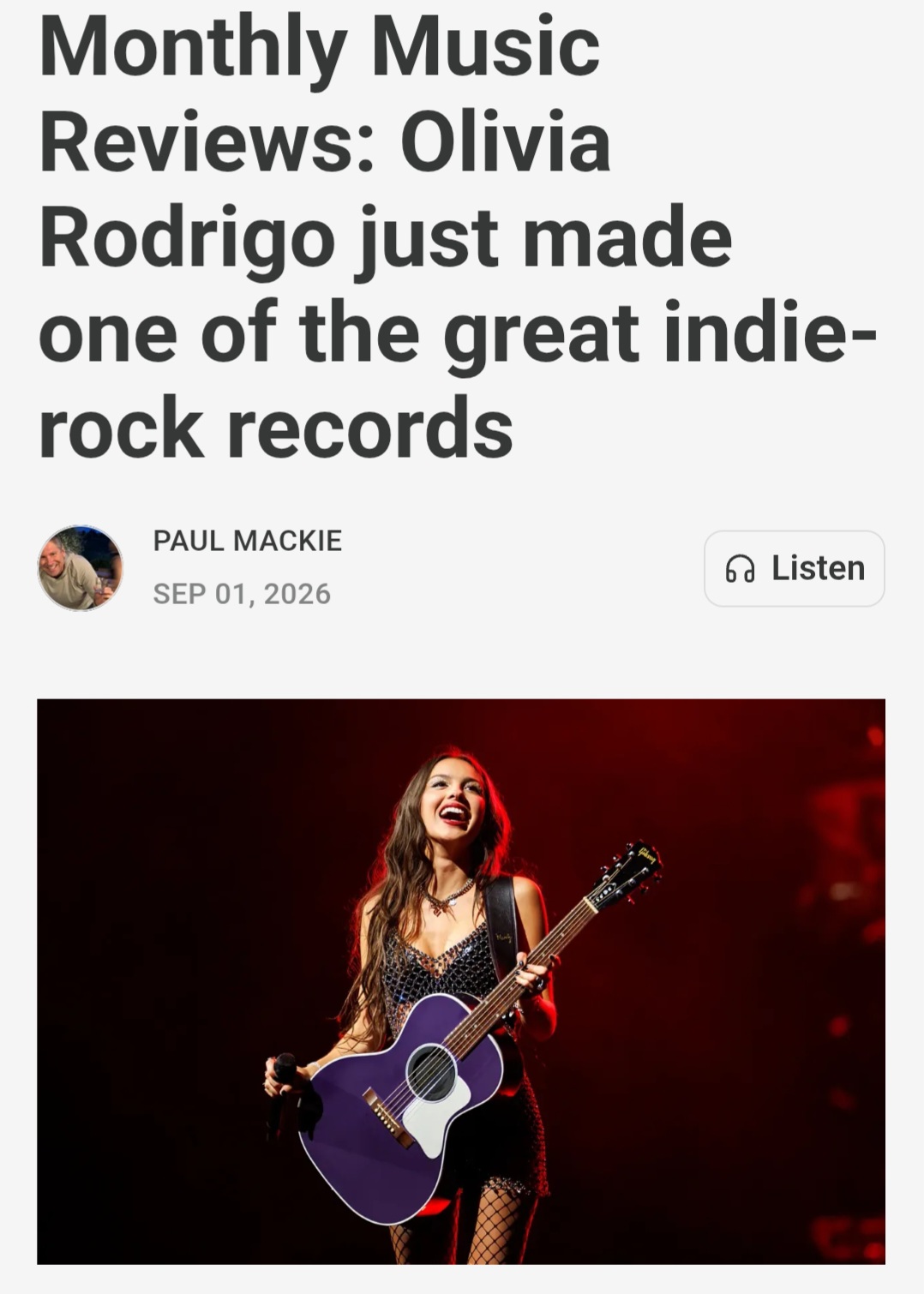Open the article's concert photo
The width and height of the screenshot is (924, 1294).
461,981
